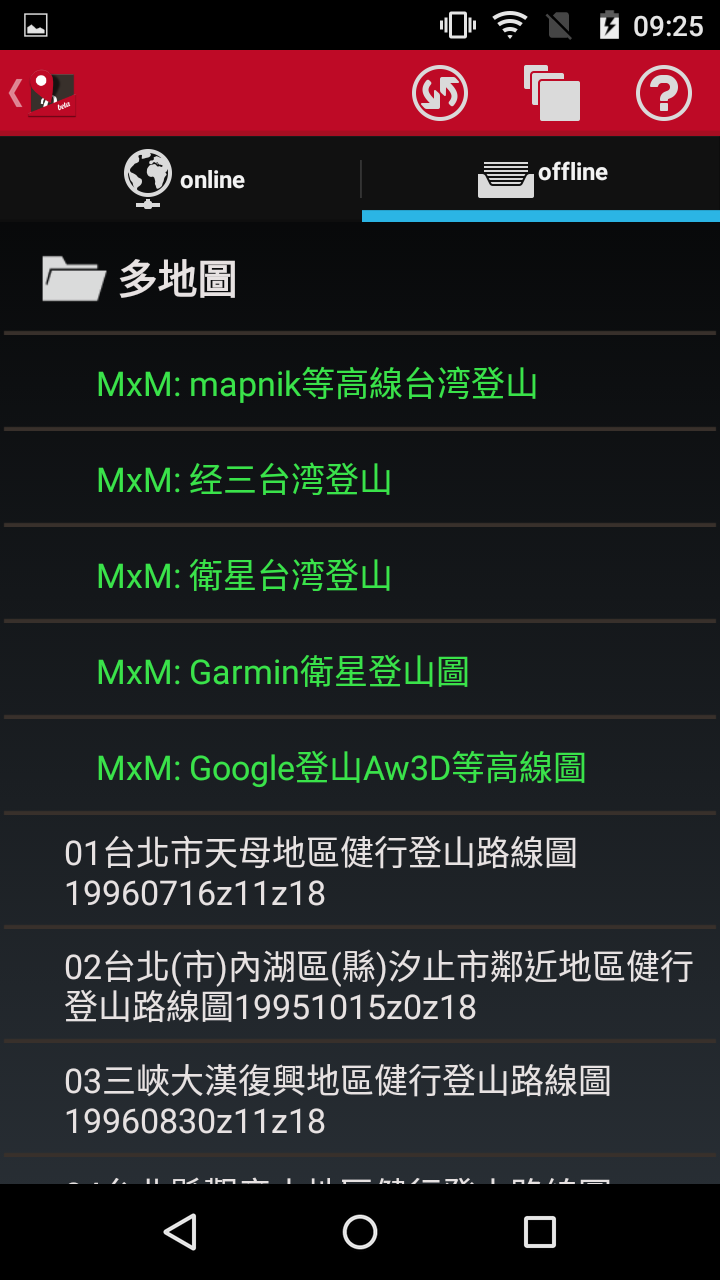Open the help question mark

point(664,94)
